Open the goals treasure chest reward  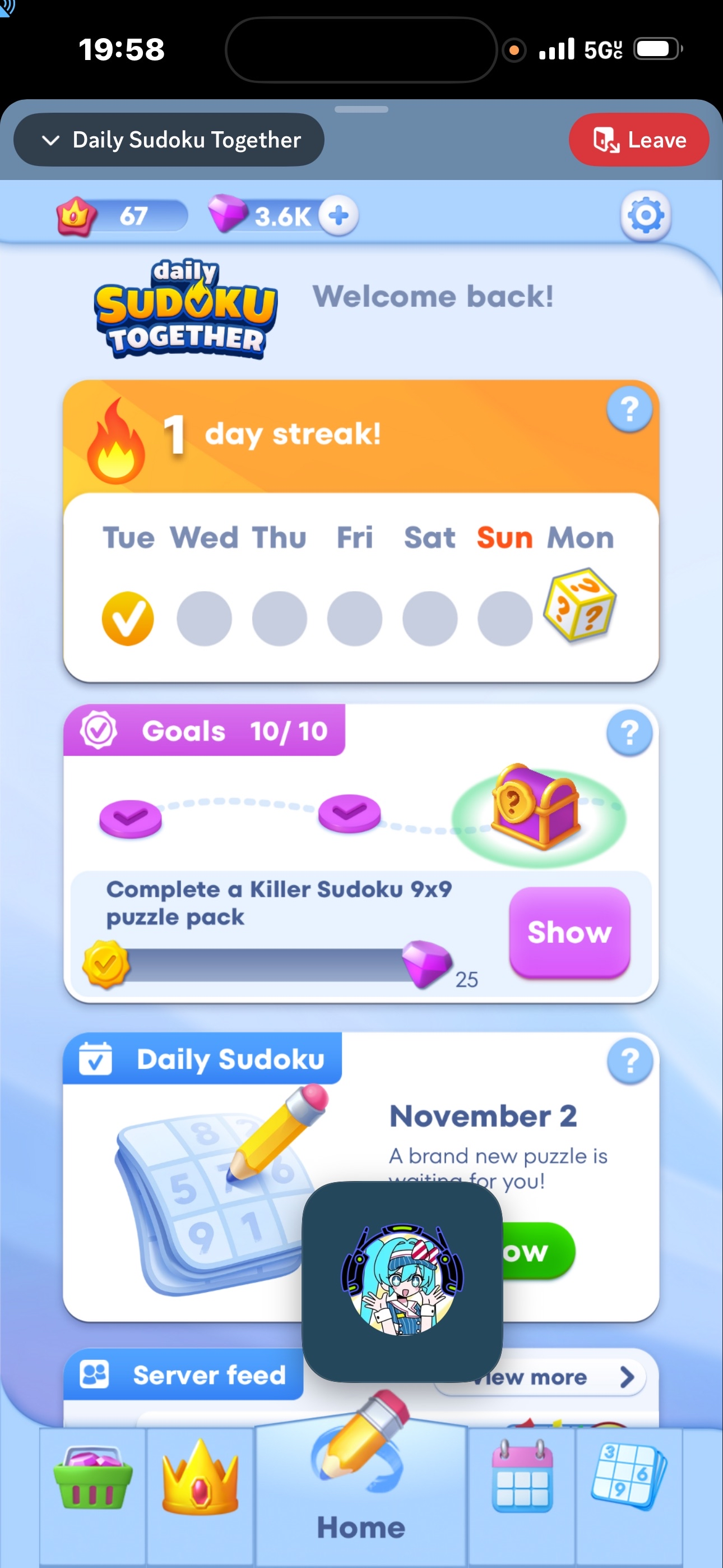click(x=537, y=806)
